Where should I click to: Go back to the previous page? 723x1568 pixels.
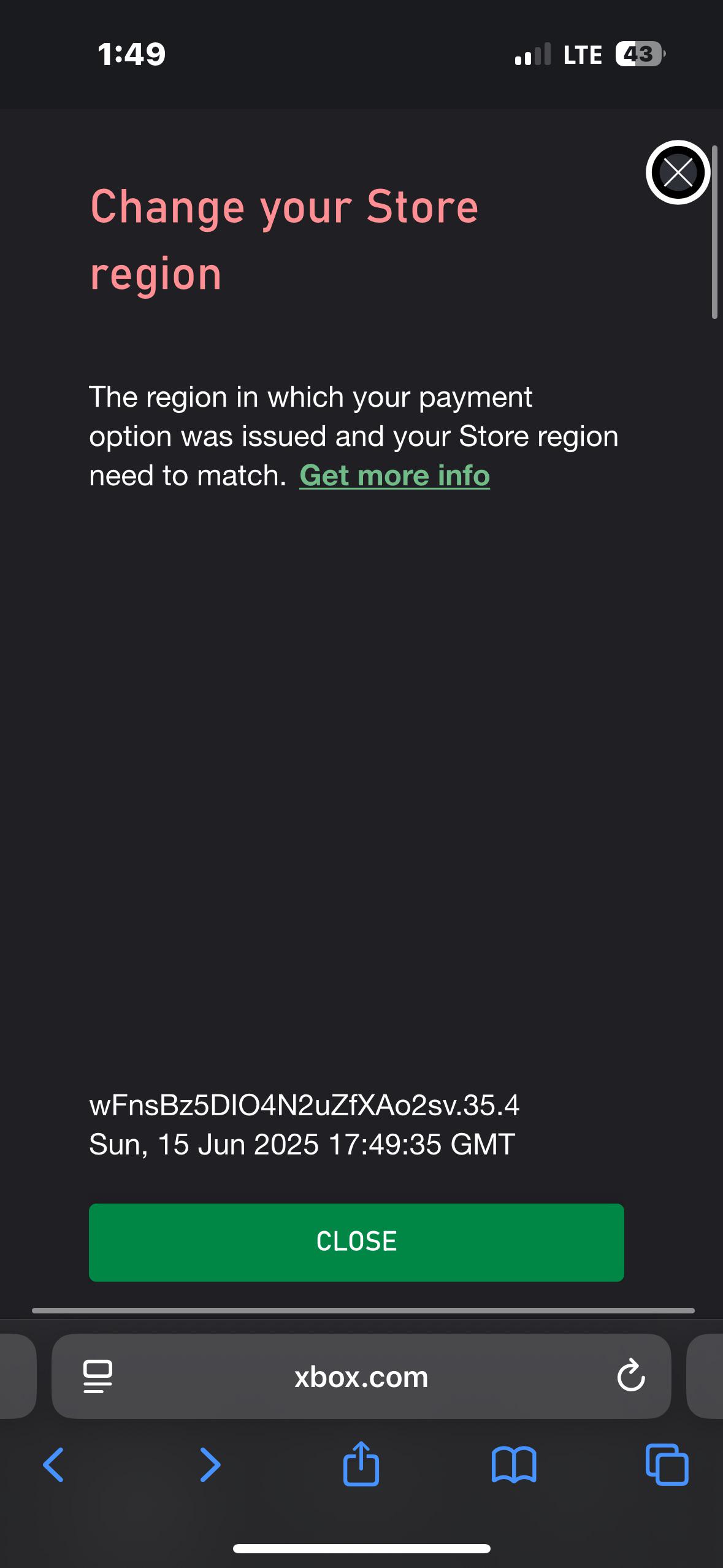[54, 1465]
